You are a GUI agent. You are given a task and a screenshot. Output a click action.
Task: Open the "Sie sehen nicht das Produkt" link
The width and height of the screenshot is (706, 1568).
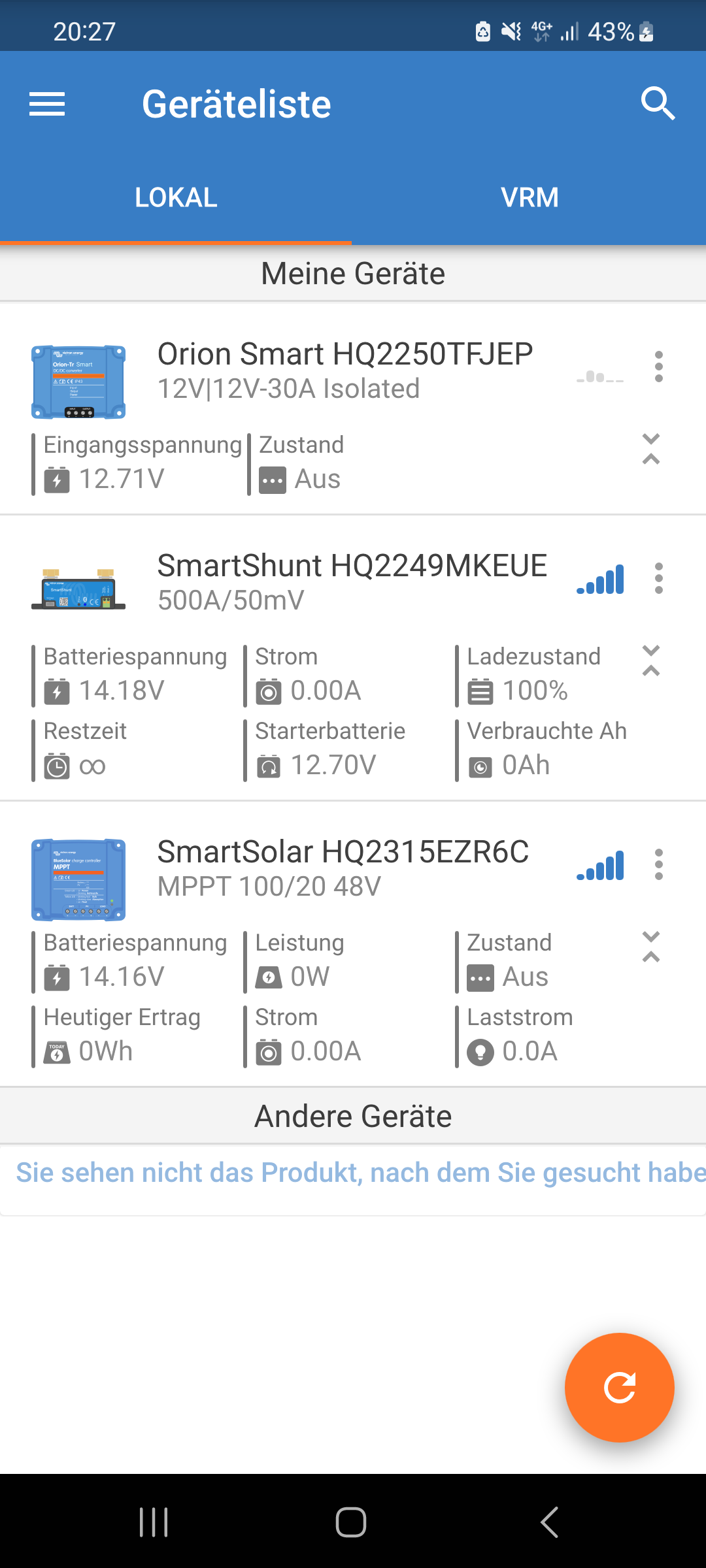click(x=361, y=1173)
